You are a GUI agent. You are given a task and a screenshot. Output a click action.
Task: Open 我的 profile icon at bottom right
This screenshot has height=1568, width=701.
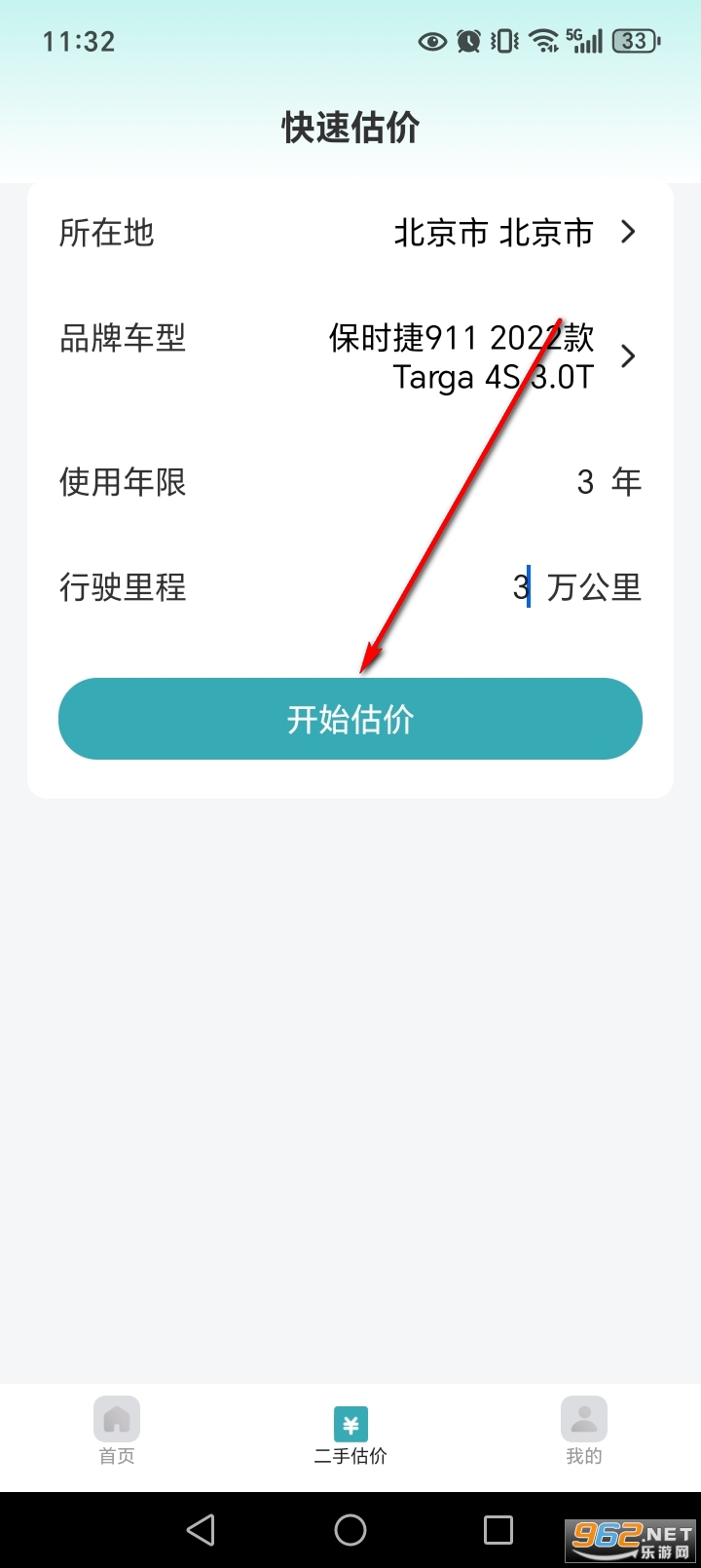[x=583, y=1421]
